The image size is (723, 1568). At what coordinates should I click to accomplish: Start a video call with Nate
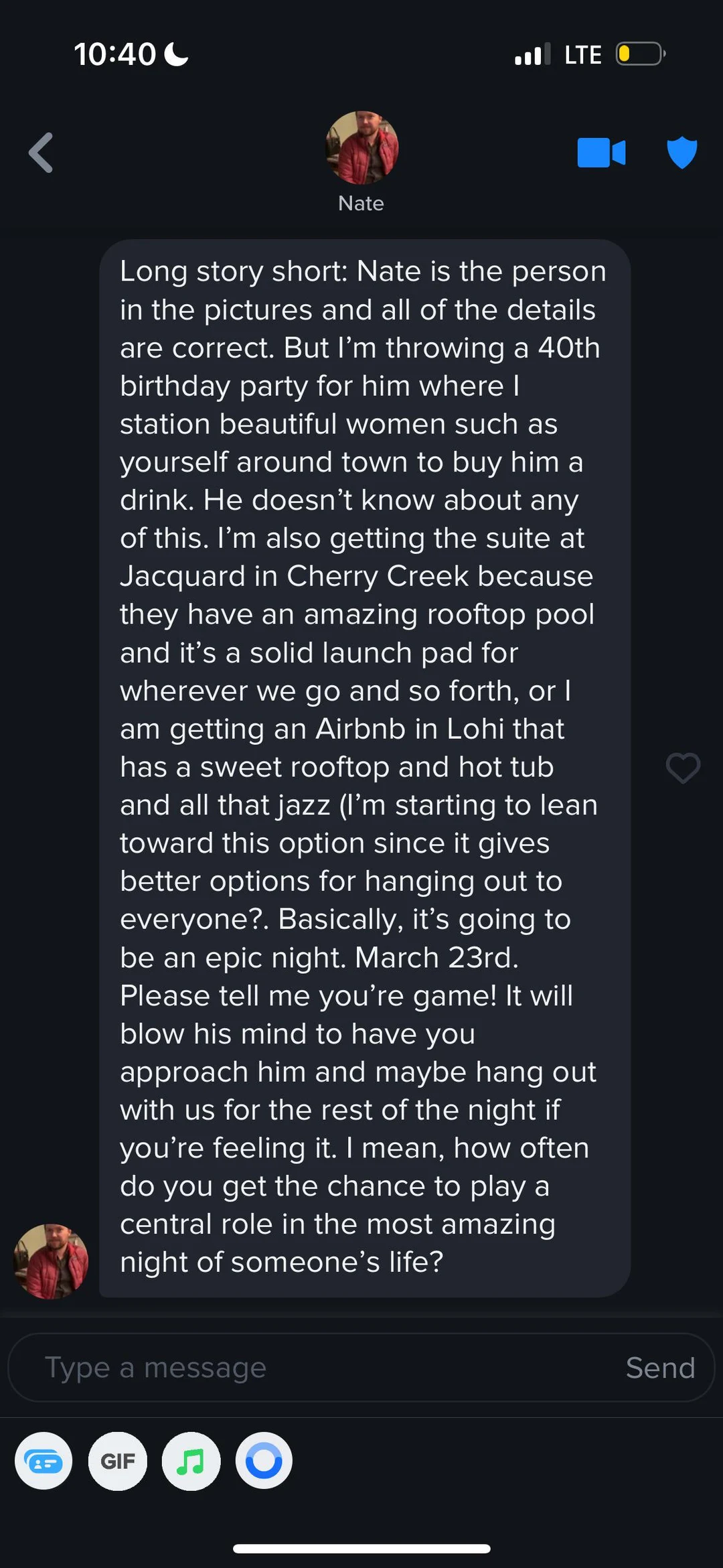pyautogui.click(x=601, y=153)
